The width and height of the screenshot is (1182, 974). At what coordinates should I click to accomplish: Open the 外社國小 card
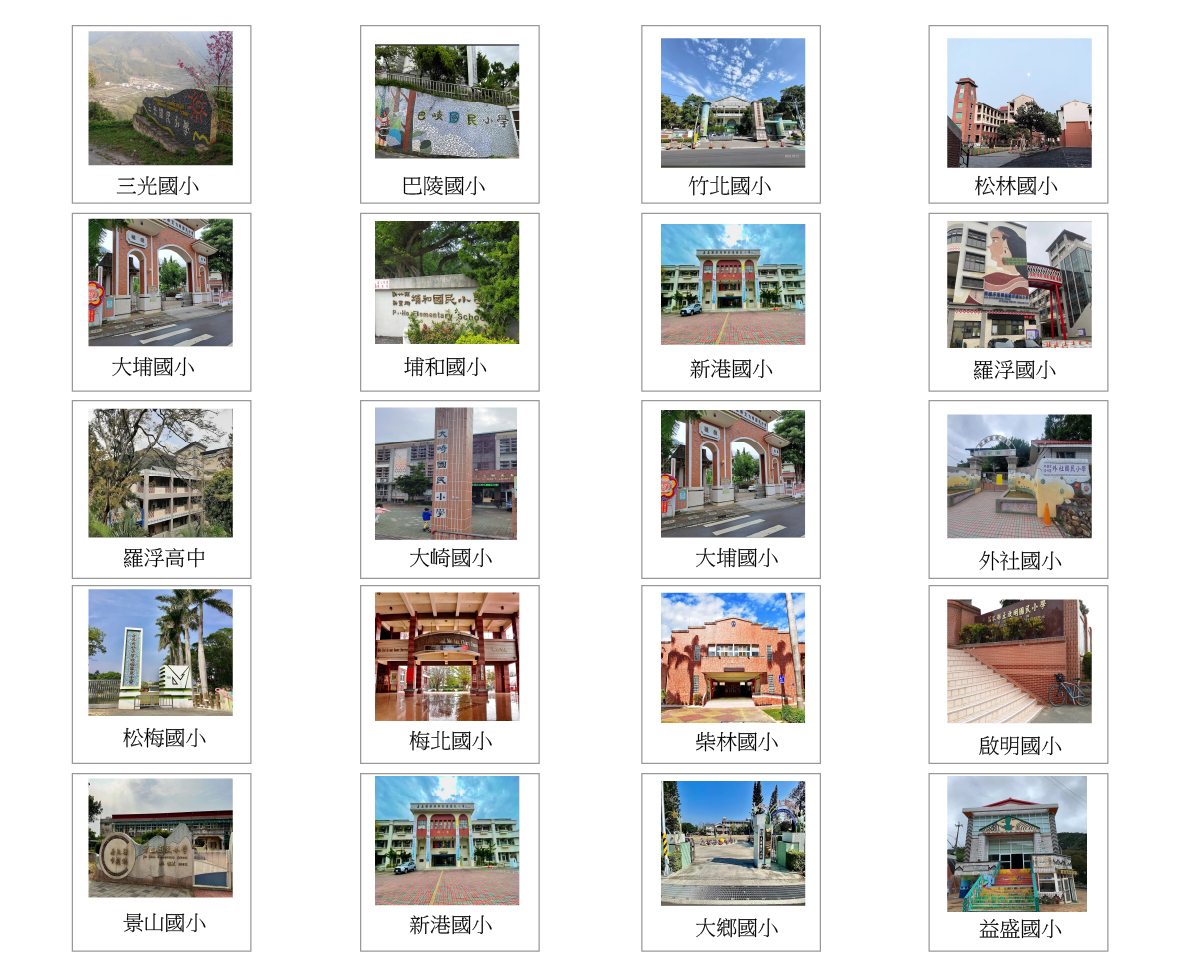(x=1018, y=489)
